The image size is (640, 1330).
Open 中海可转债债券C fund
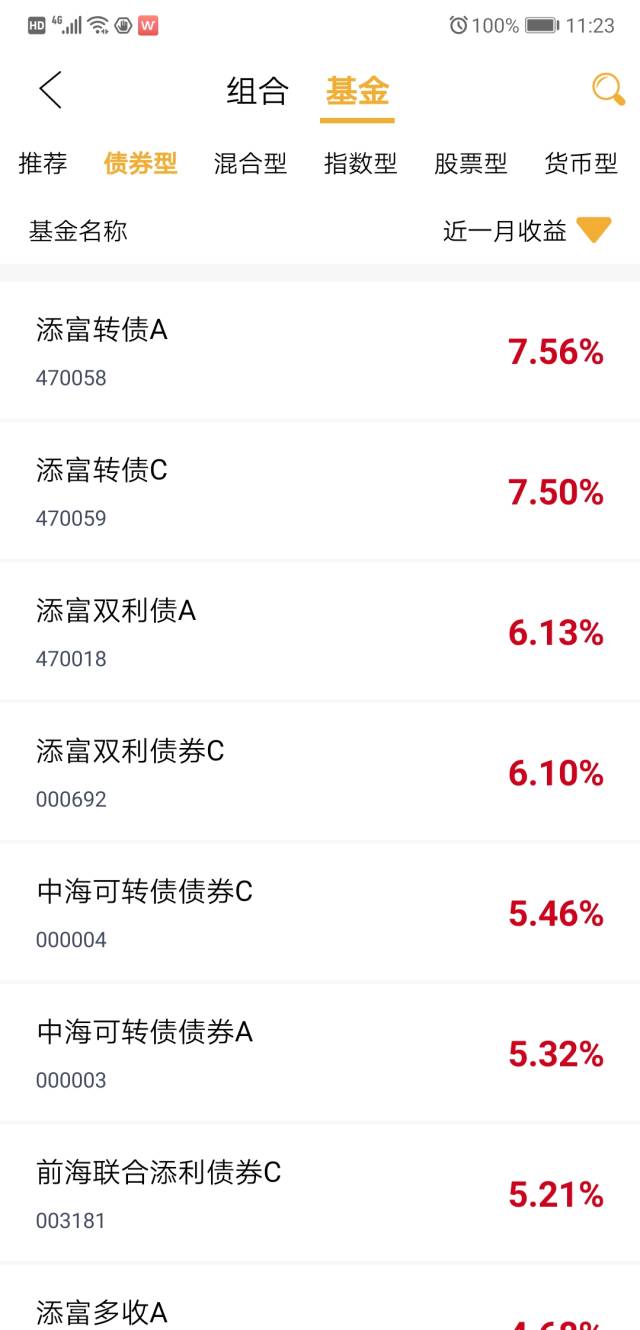[320, 912]
